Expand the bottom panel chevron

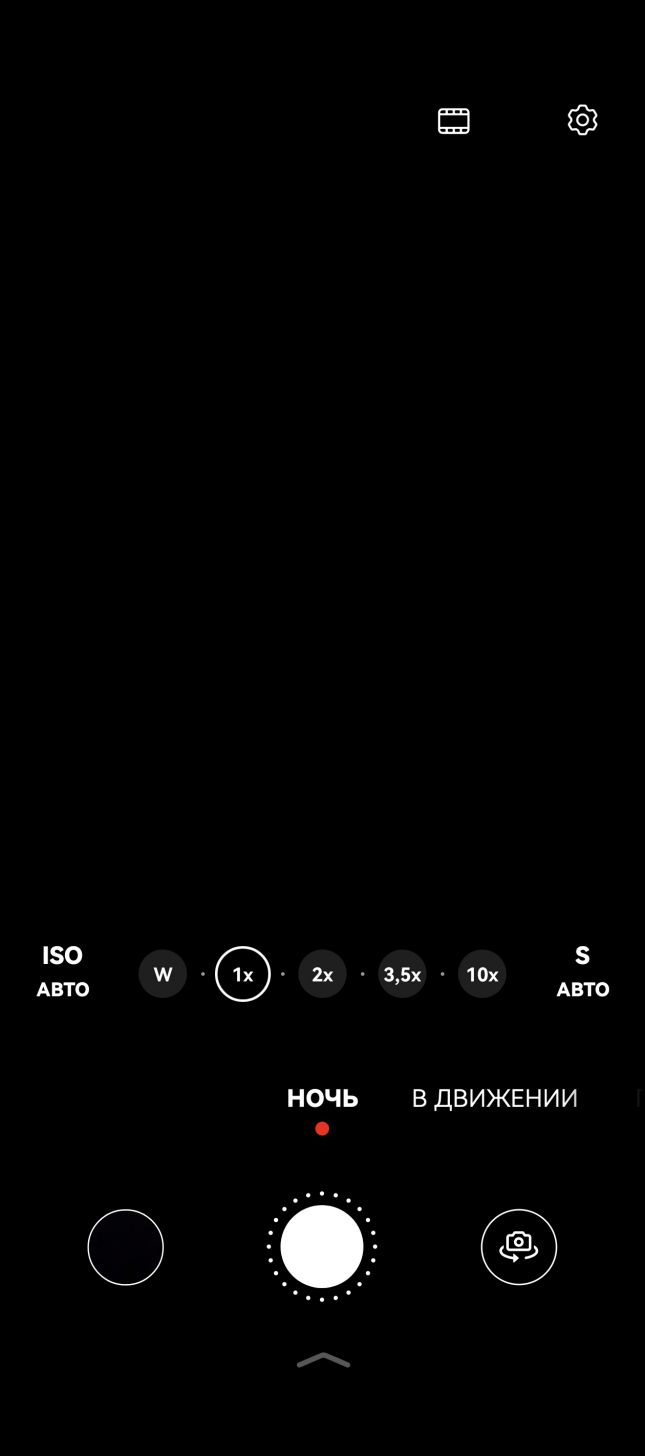click(323, 1360)
